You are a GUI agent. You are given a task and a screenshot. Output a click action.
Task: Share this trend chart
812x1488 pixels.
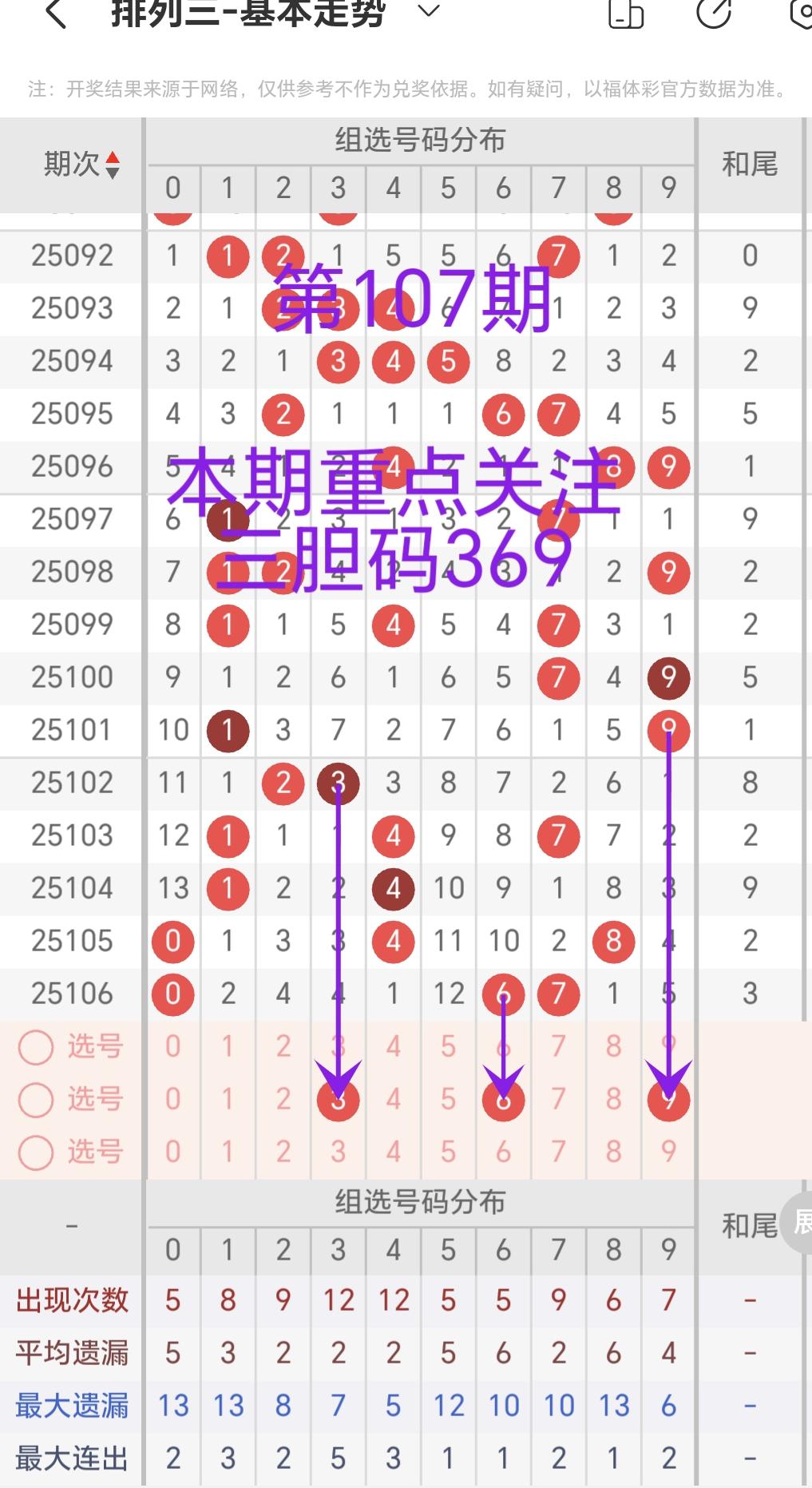(713, 13)
